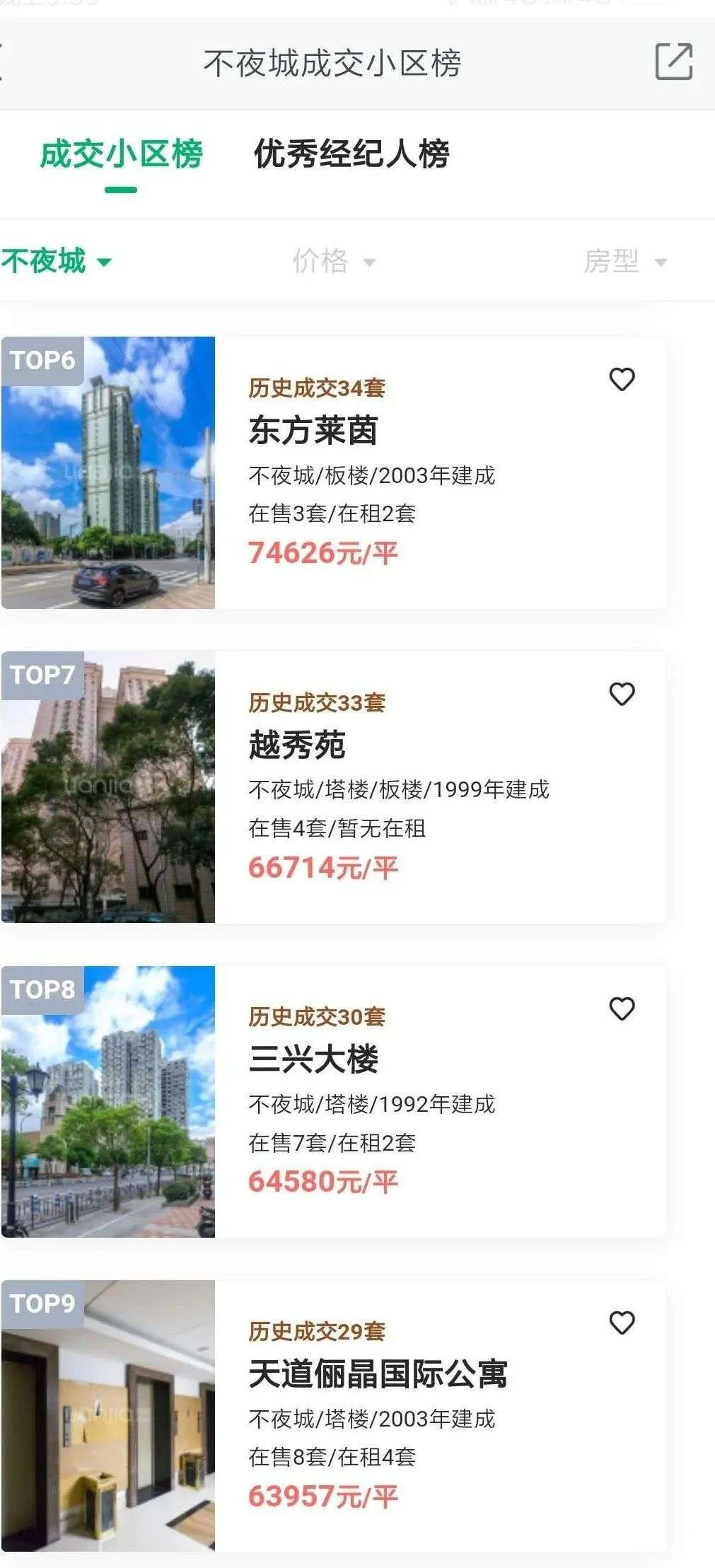
Task: Expand the 不夜城 area dropdown
Action: pos(57,261)
